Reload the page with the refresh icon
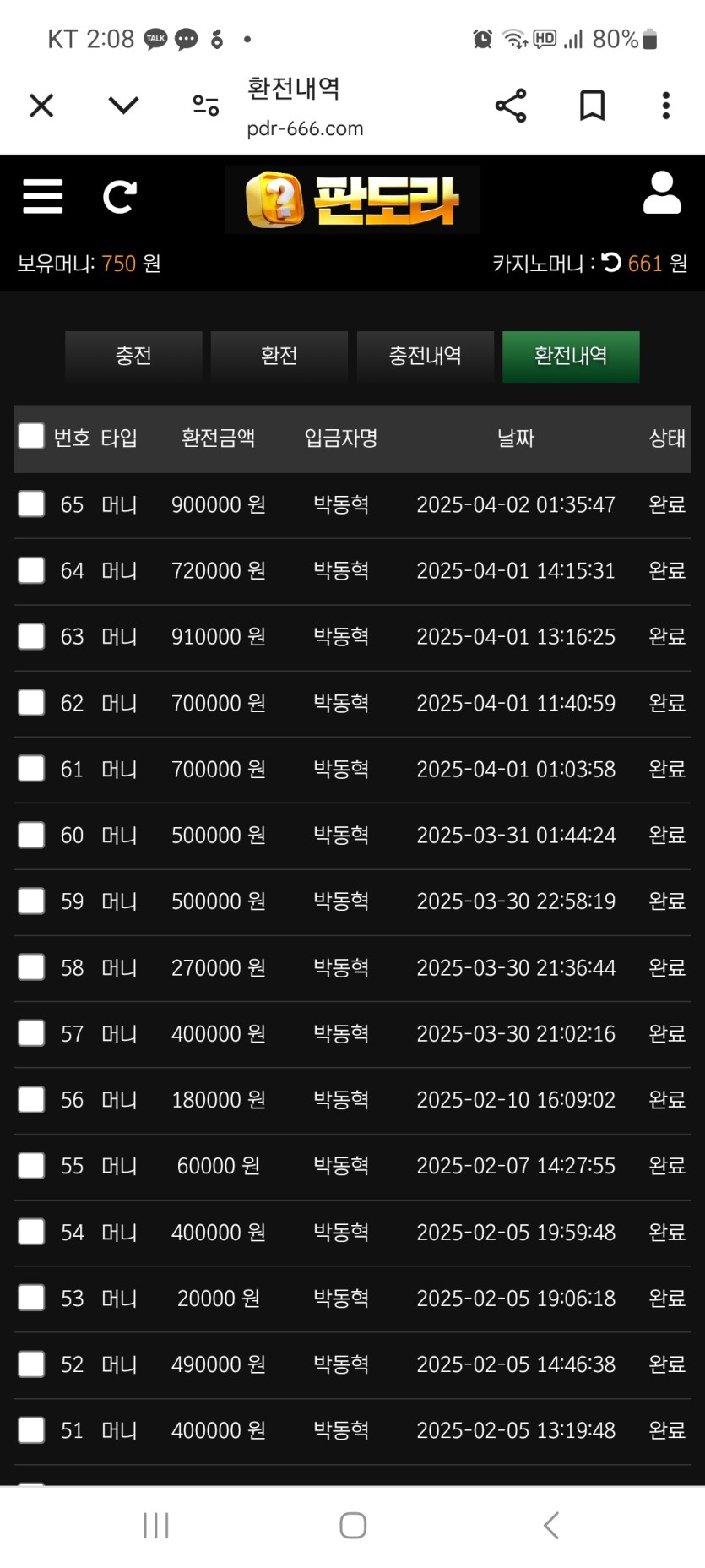Screen dimensions: 705x1568 pyautogui.click(x=119, y=197)
